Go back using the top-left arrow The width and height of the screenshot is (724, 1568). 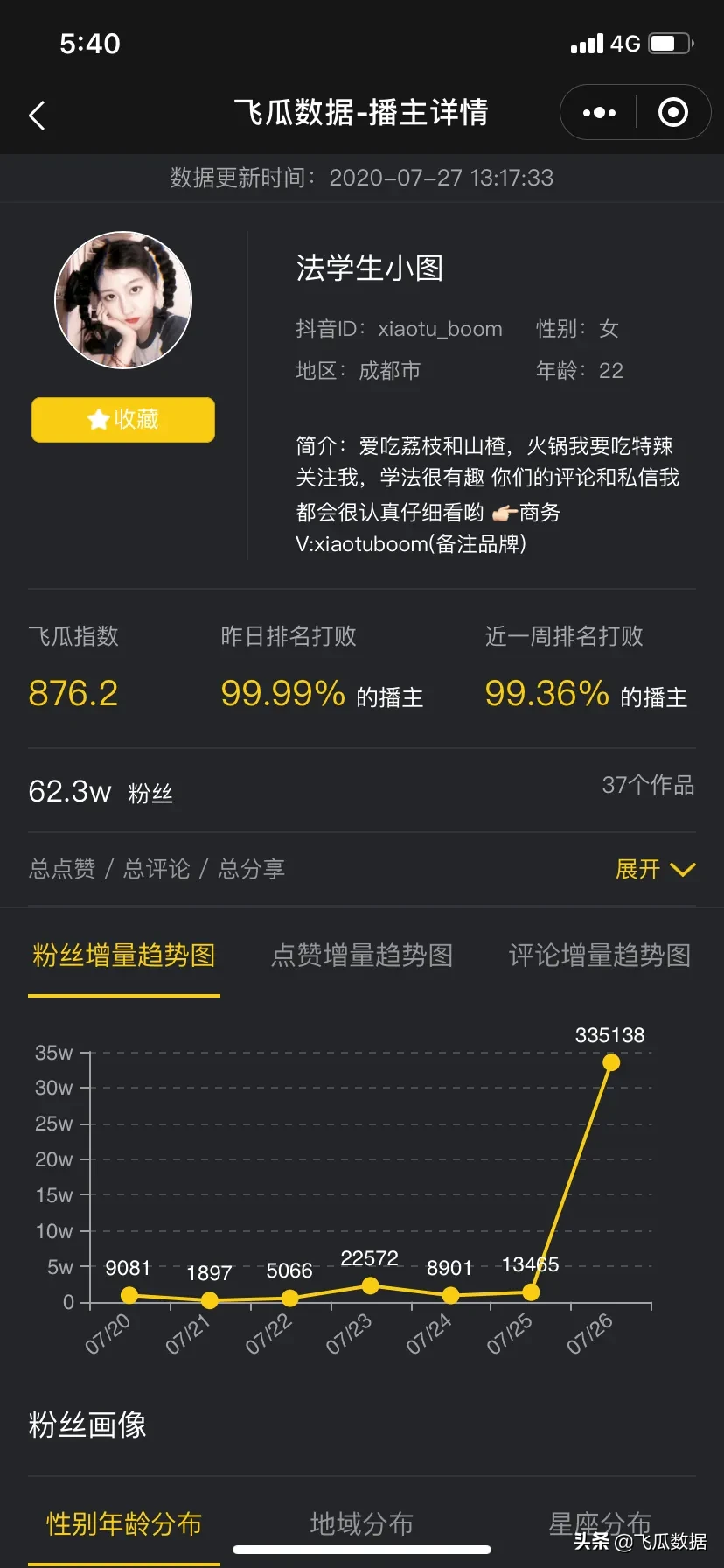click(37, 115)
